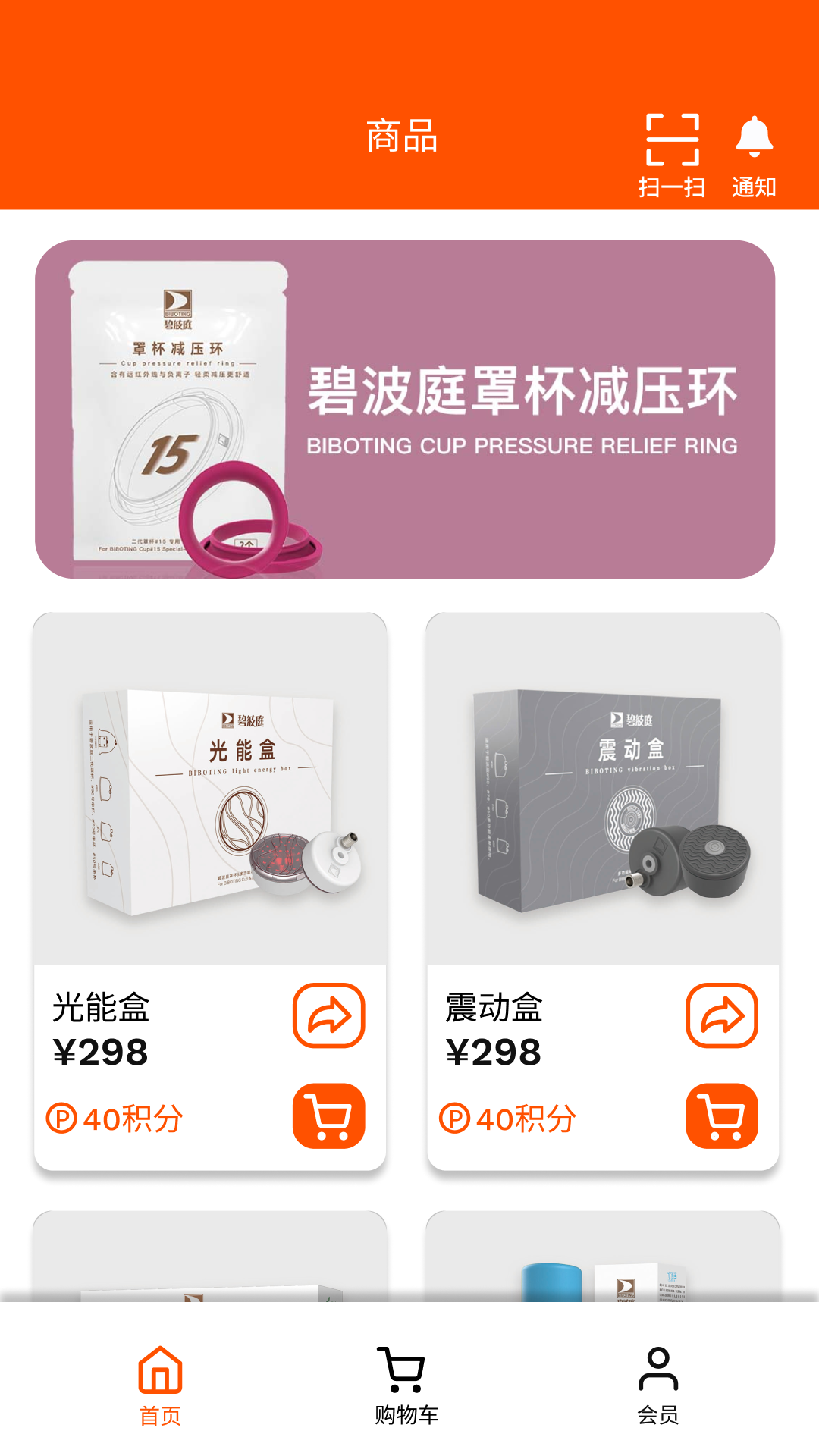Switch to the 首页 tab

[x=160, y=1385]
